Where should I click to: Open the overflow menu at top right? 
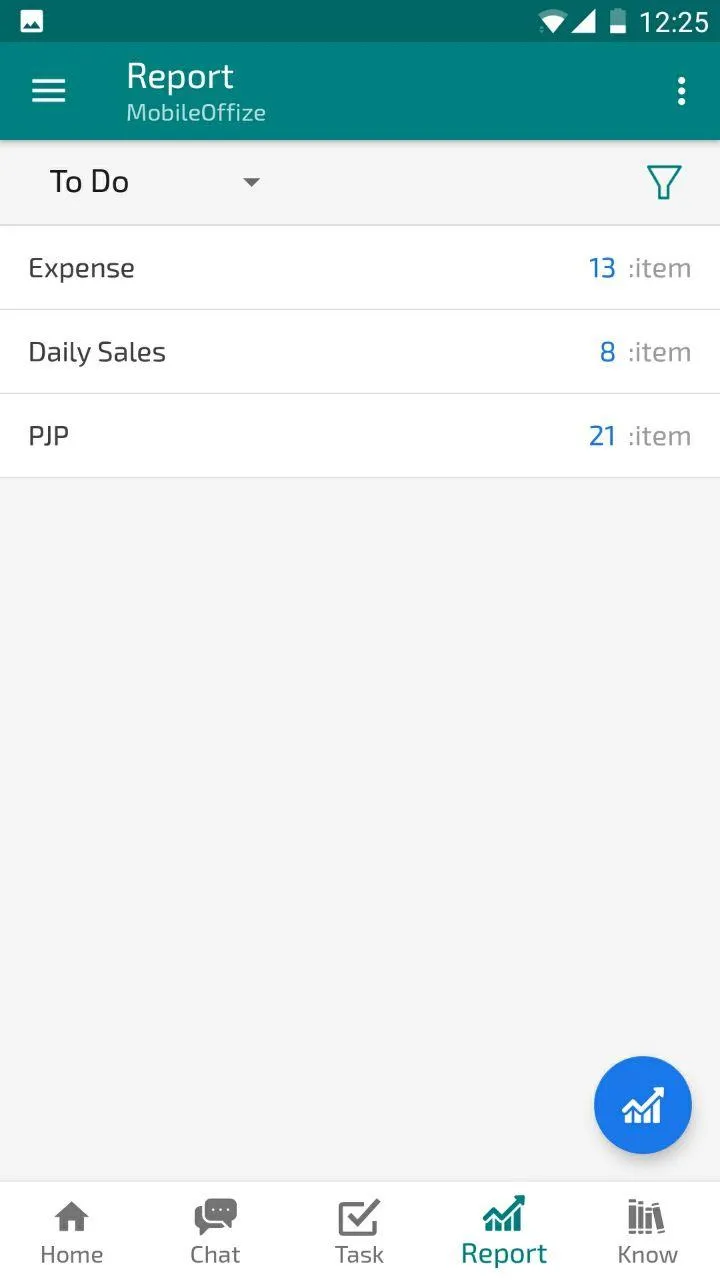click(x=681, y=90)
